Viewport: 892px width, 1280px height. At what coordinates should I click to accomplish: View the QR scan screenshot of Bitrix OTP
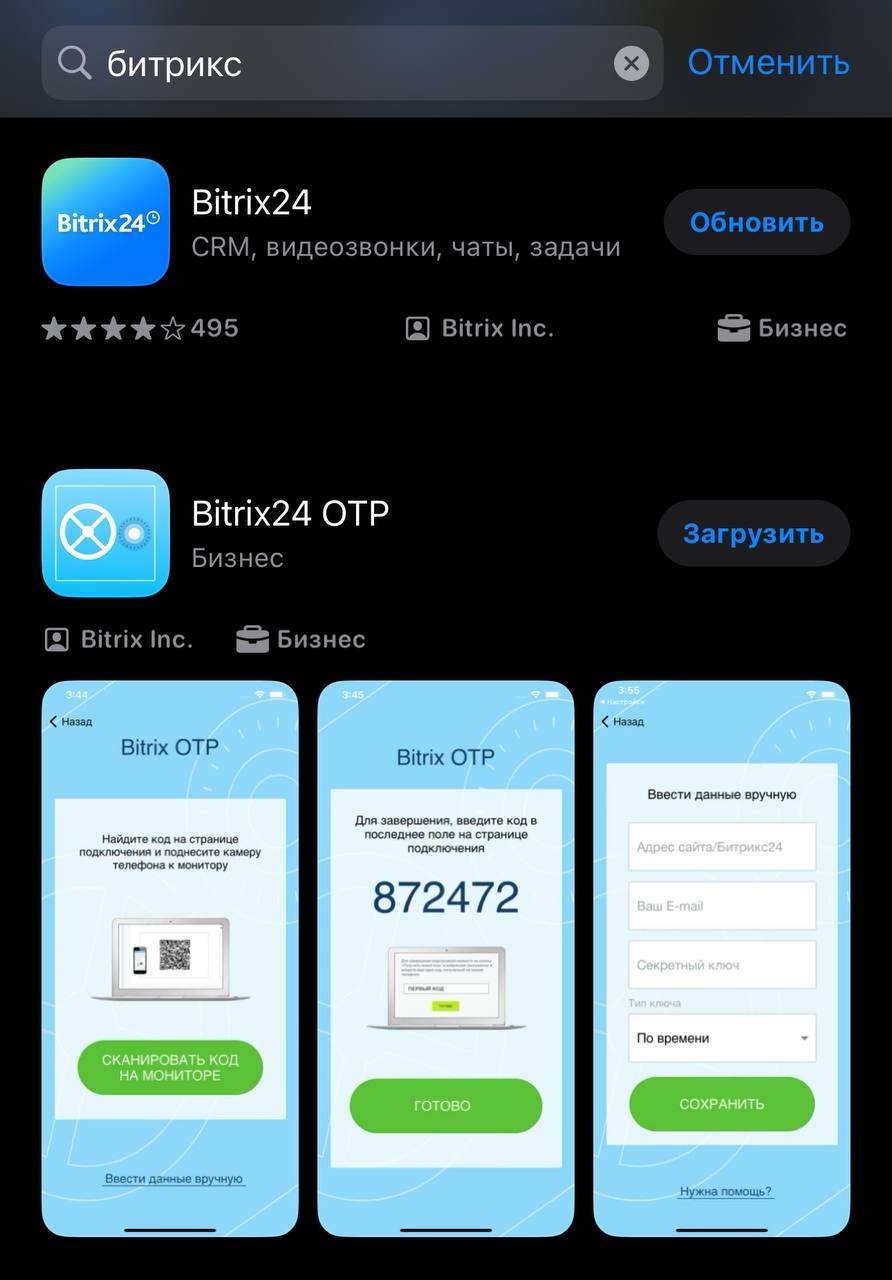tap(170, 957)
